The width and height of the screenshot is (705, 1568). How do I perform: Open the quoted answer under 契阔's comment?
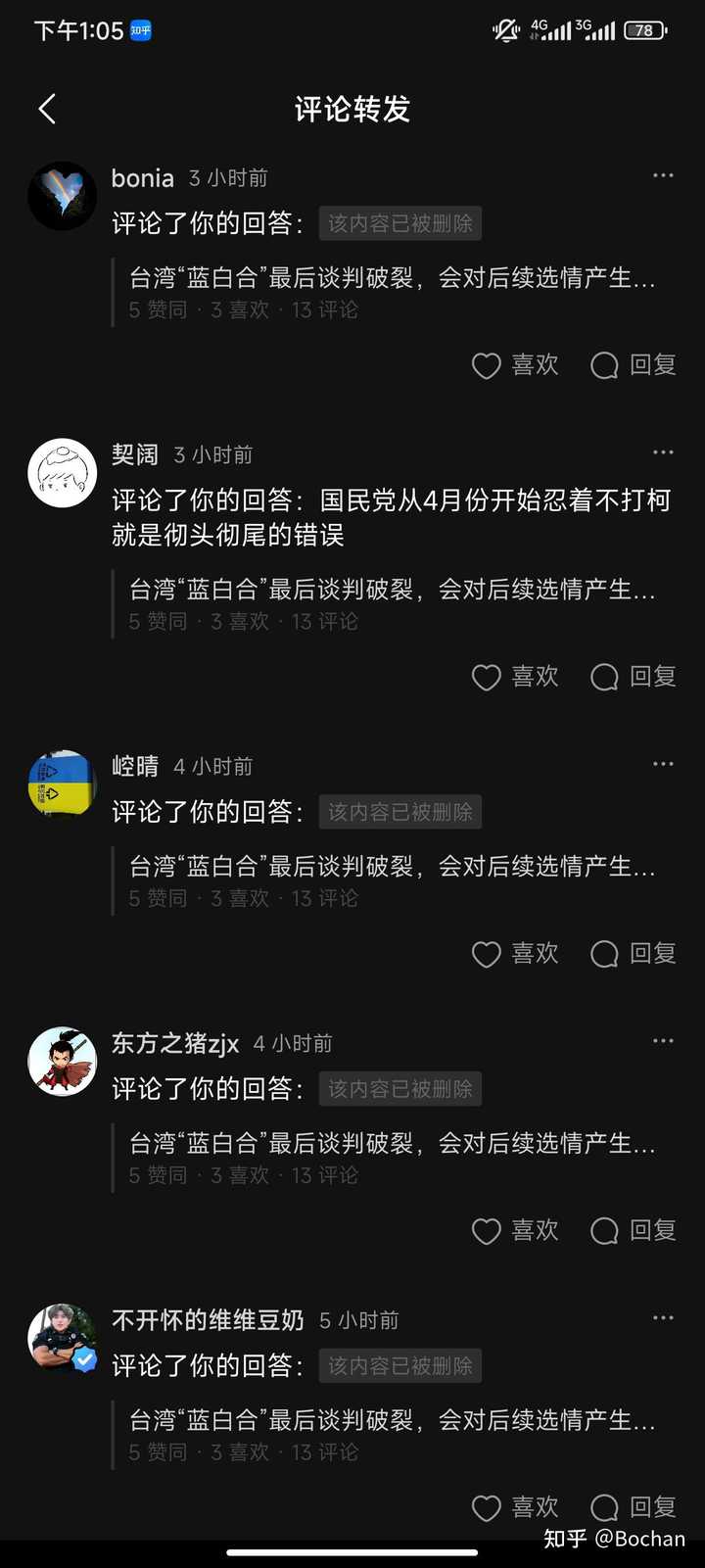(x=392, y=603)
